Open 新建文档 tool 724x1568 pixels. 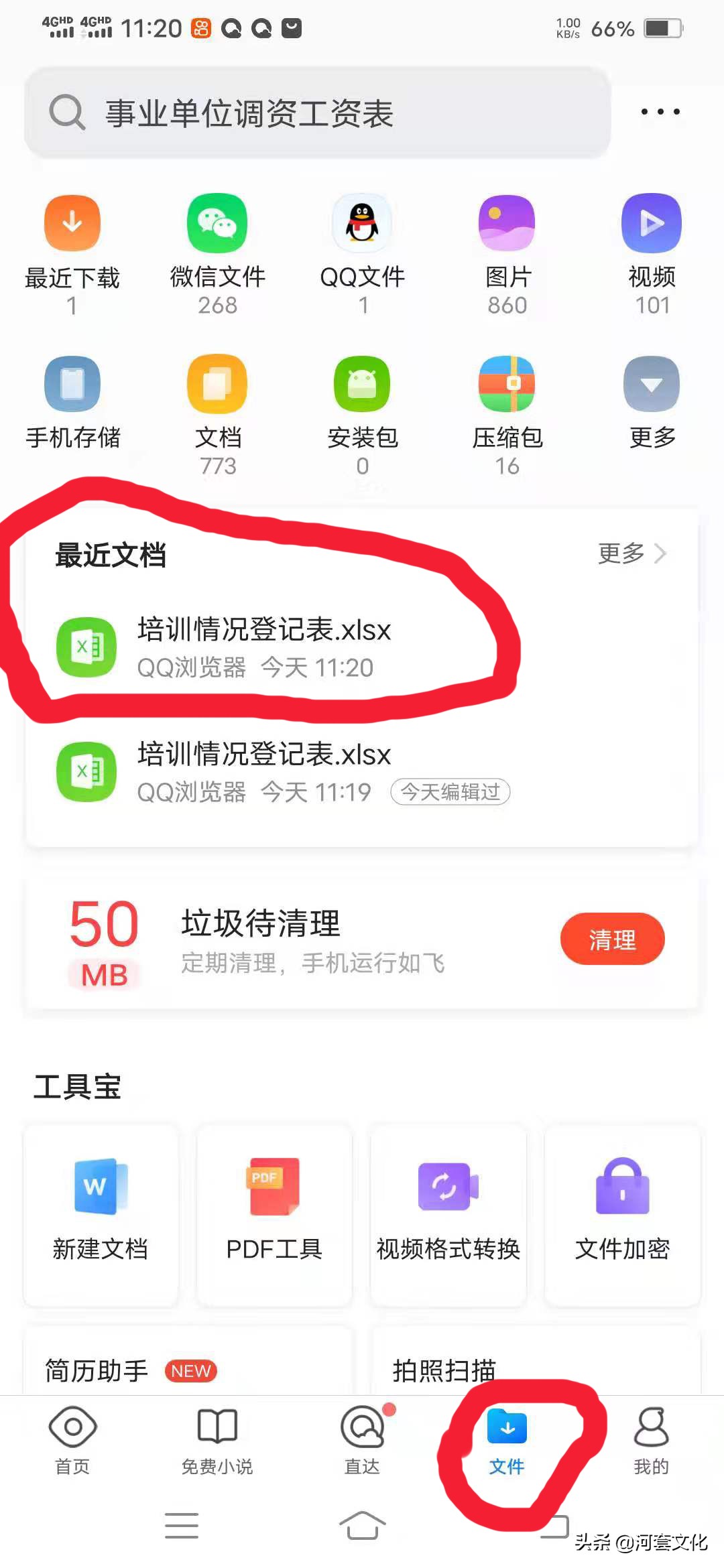101,1213
